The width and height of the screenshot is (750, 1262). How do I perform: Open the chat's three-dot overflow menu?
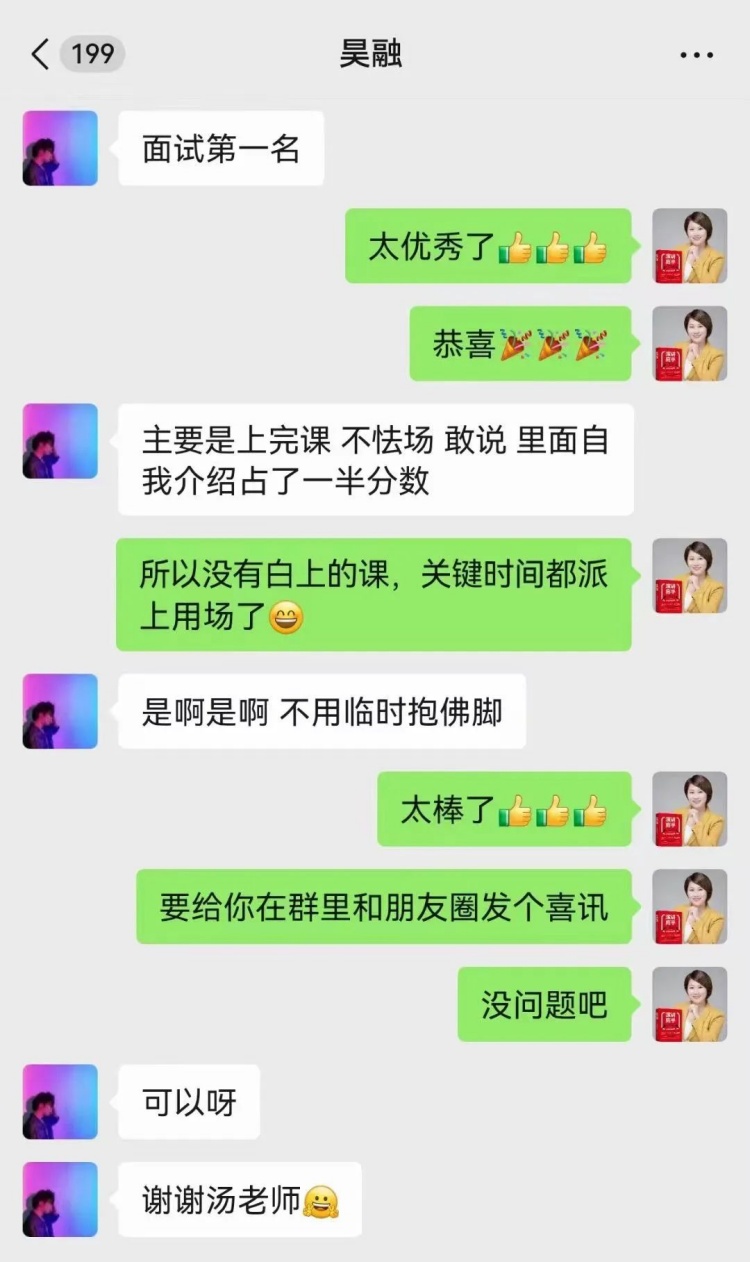[696, 55]
